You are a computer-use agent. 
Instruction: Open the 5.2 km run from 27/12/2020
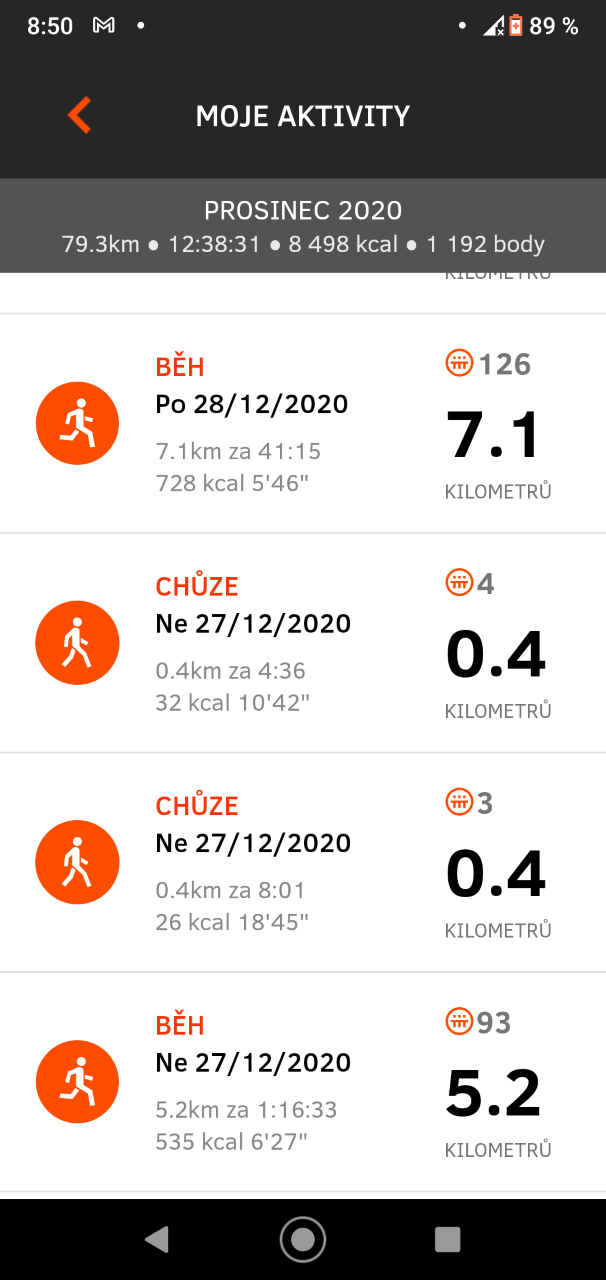[302, 1082]
